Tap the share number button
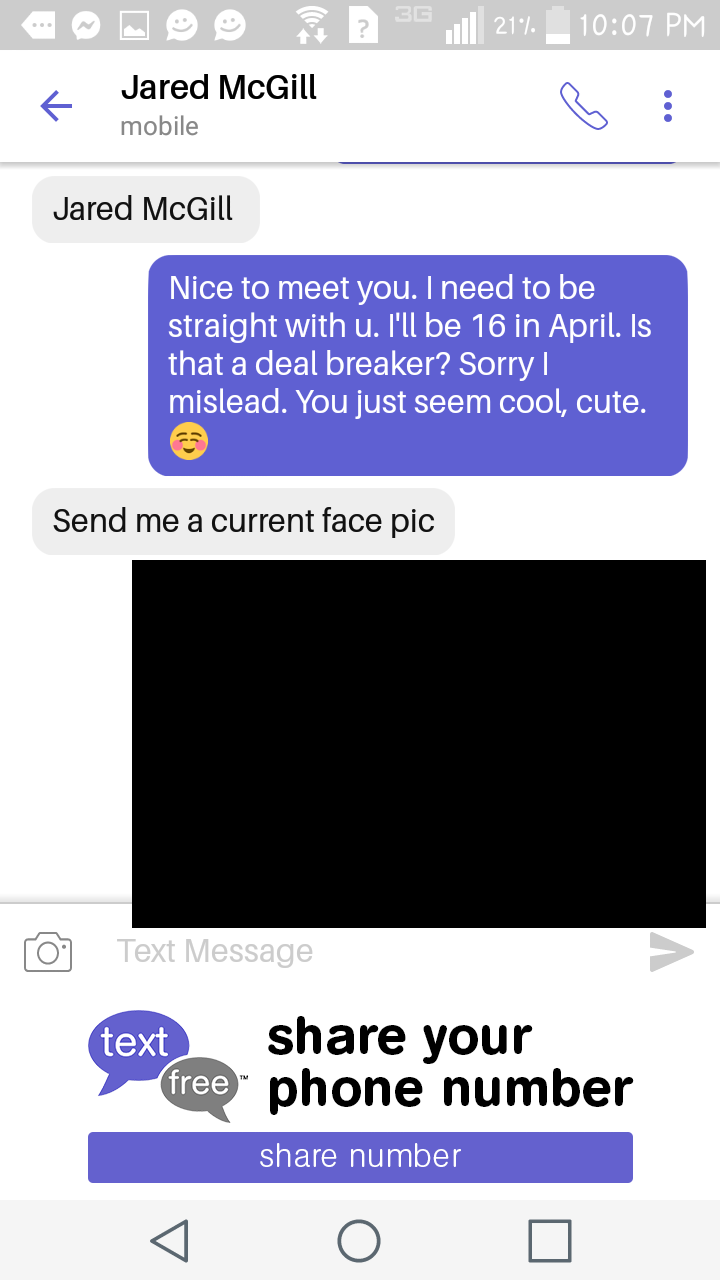This screenshot has height=1280, width=720. [360, 1157]
